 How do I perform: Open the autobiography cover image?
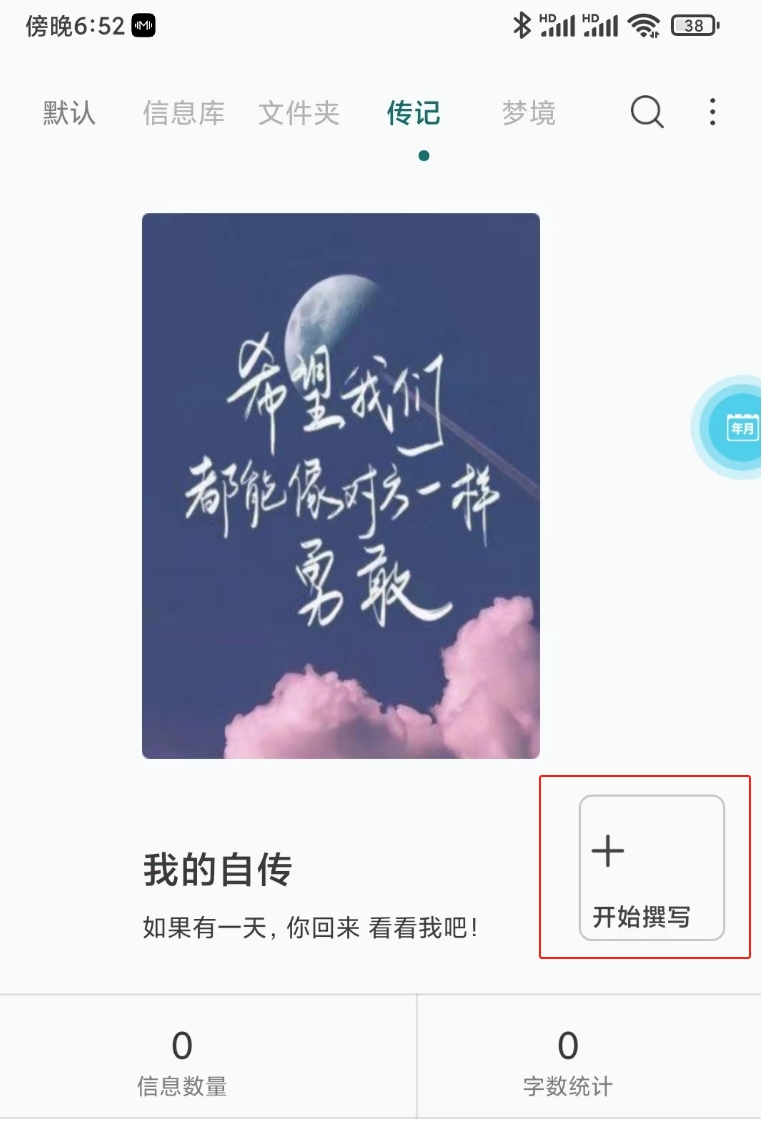click(x=340, y=485)
